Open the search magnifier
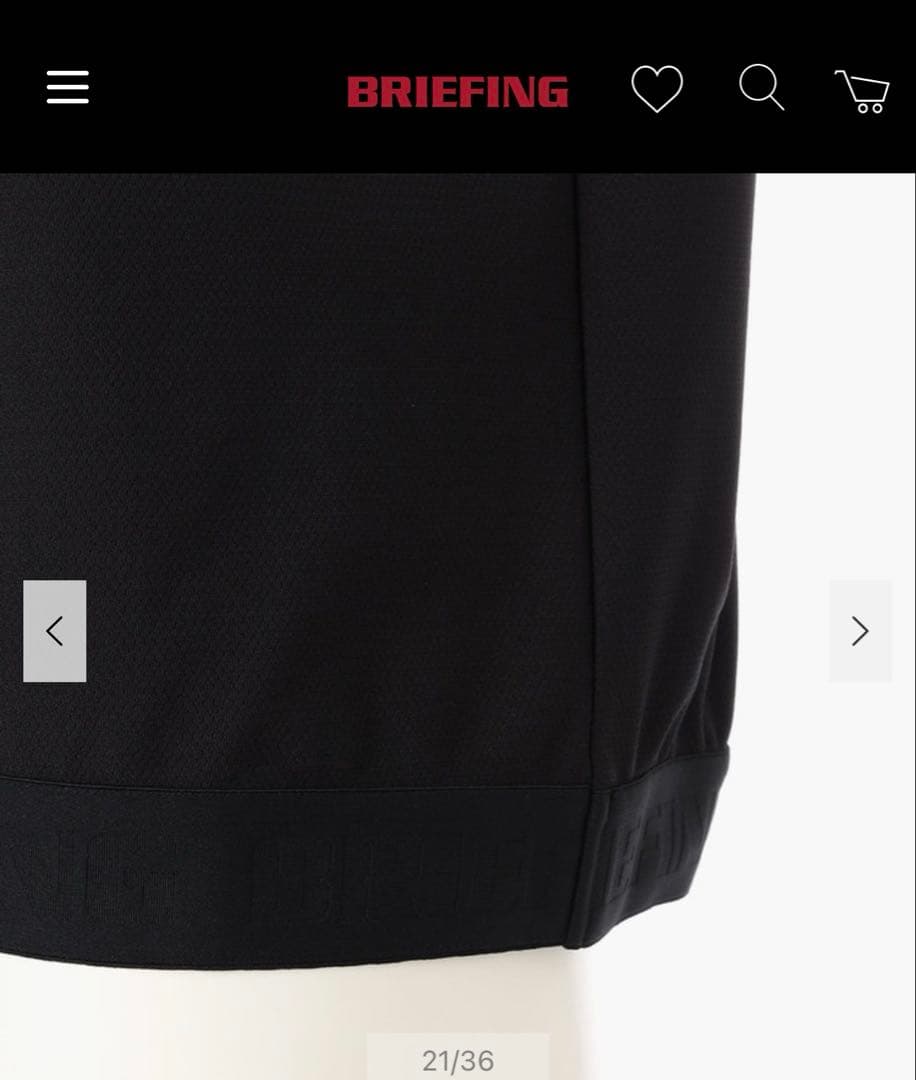Viewport: 916px width, 1080px height. 761,89
